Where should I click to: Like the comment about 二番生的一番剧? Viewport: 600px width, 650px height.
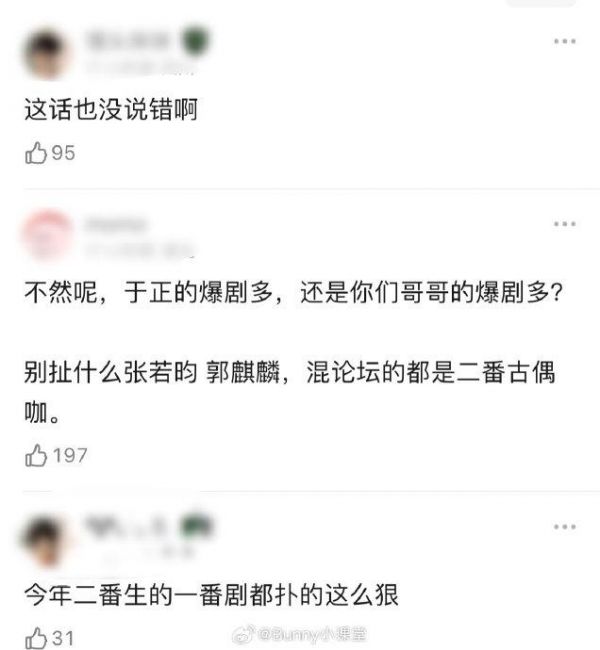[x=36, y=637]
